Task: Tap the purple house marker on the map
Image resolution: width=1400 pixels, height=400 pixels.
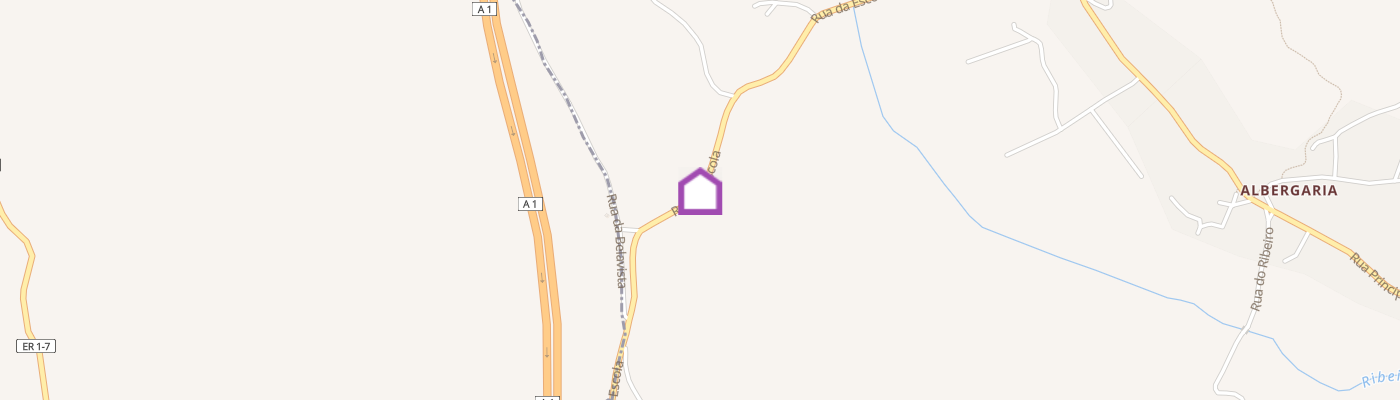Action: pyautogui.click(x=700, y=192)
